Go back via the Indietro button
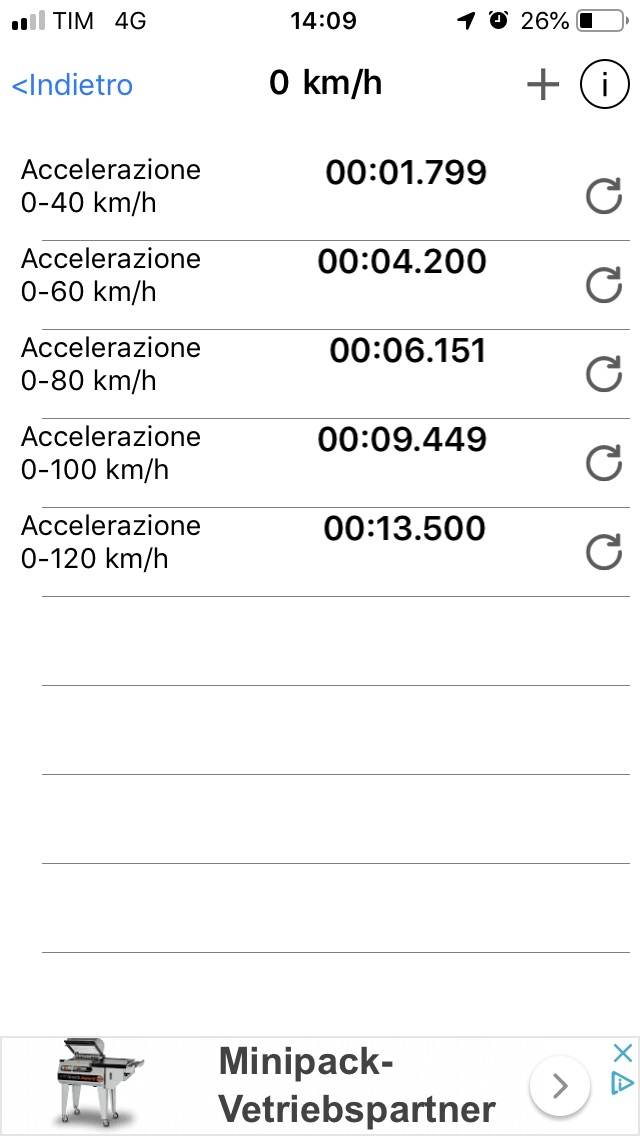The height and width of the screenshot is (1136, 640). click(x=72, y=86)
